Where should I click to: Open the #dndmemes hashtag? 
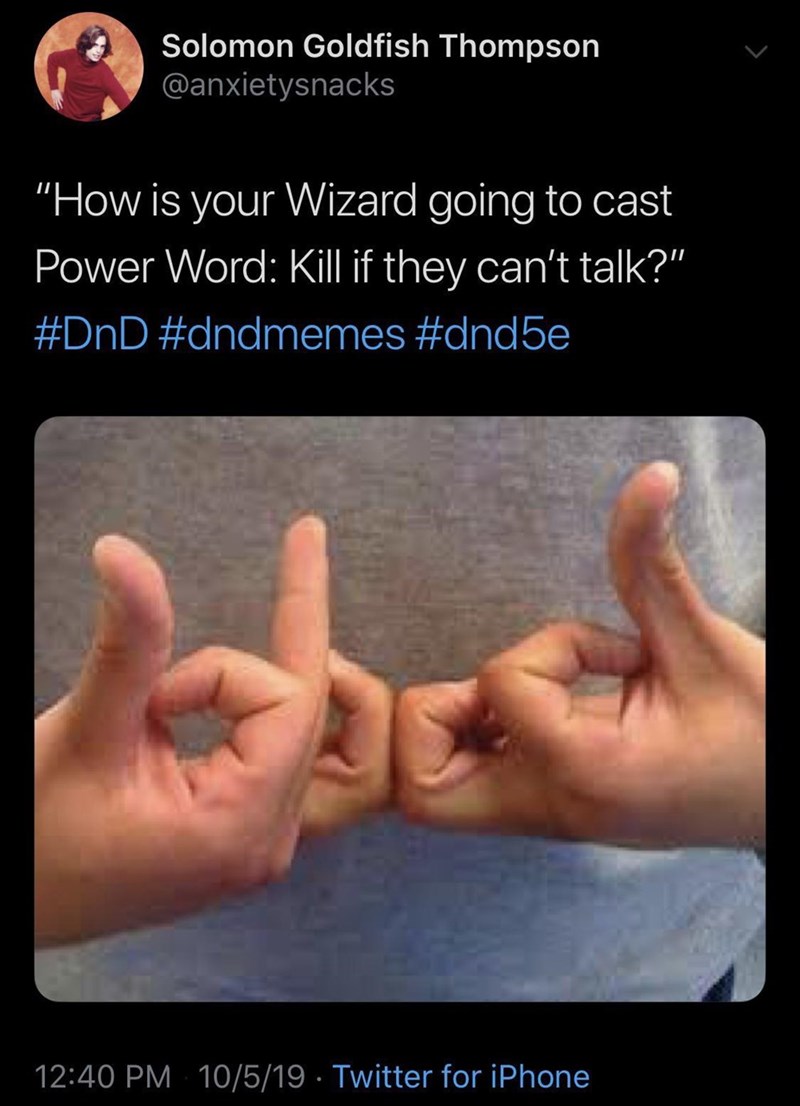(278, 334)
